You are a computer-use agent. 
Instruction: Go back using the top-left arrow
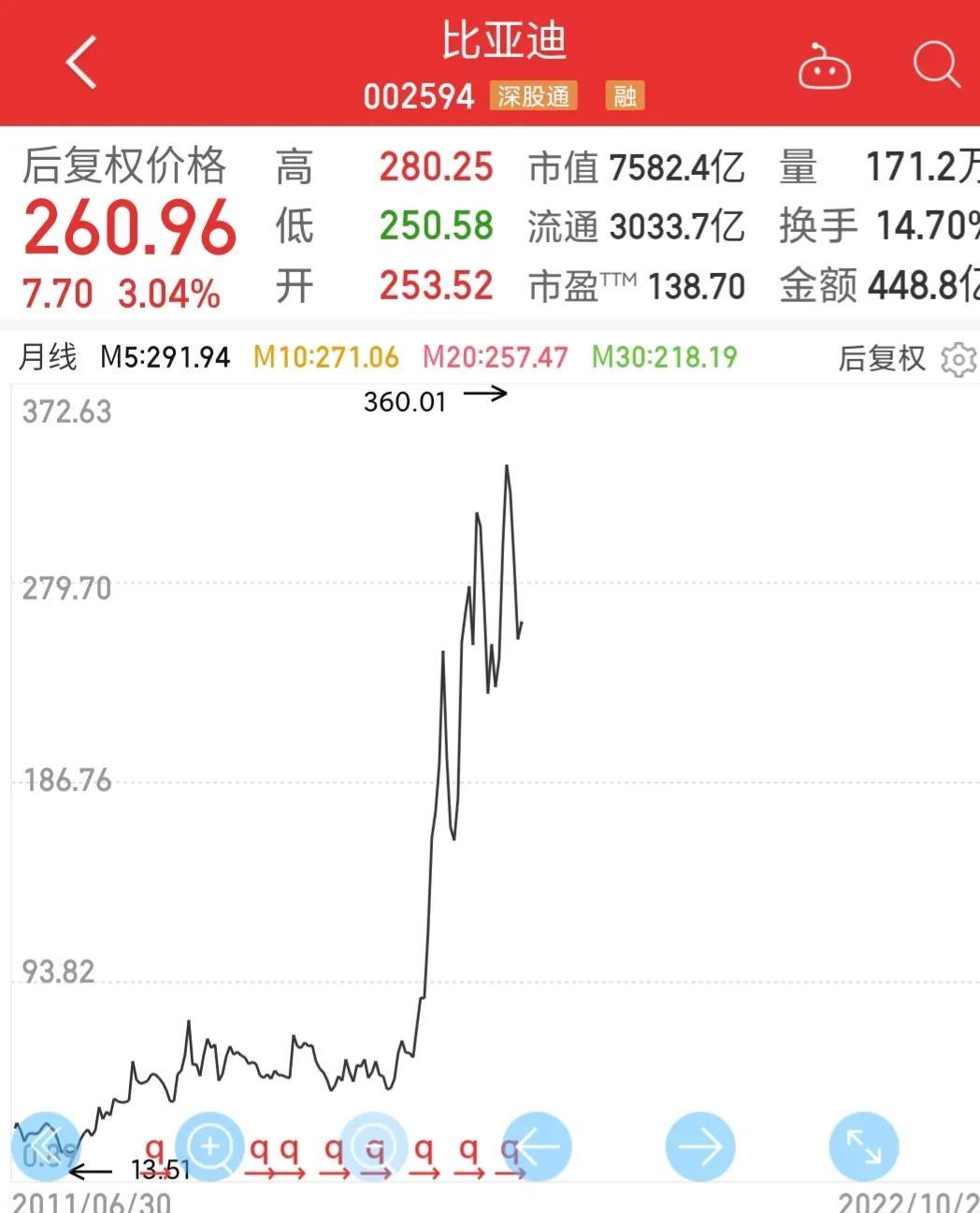(x=82, y=63)
